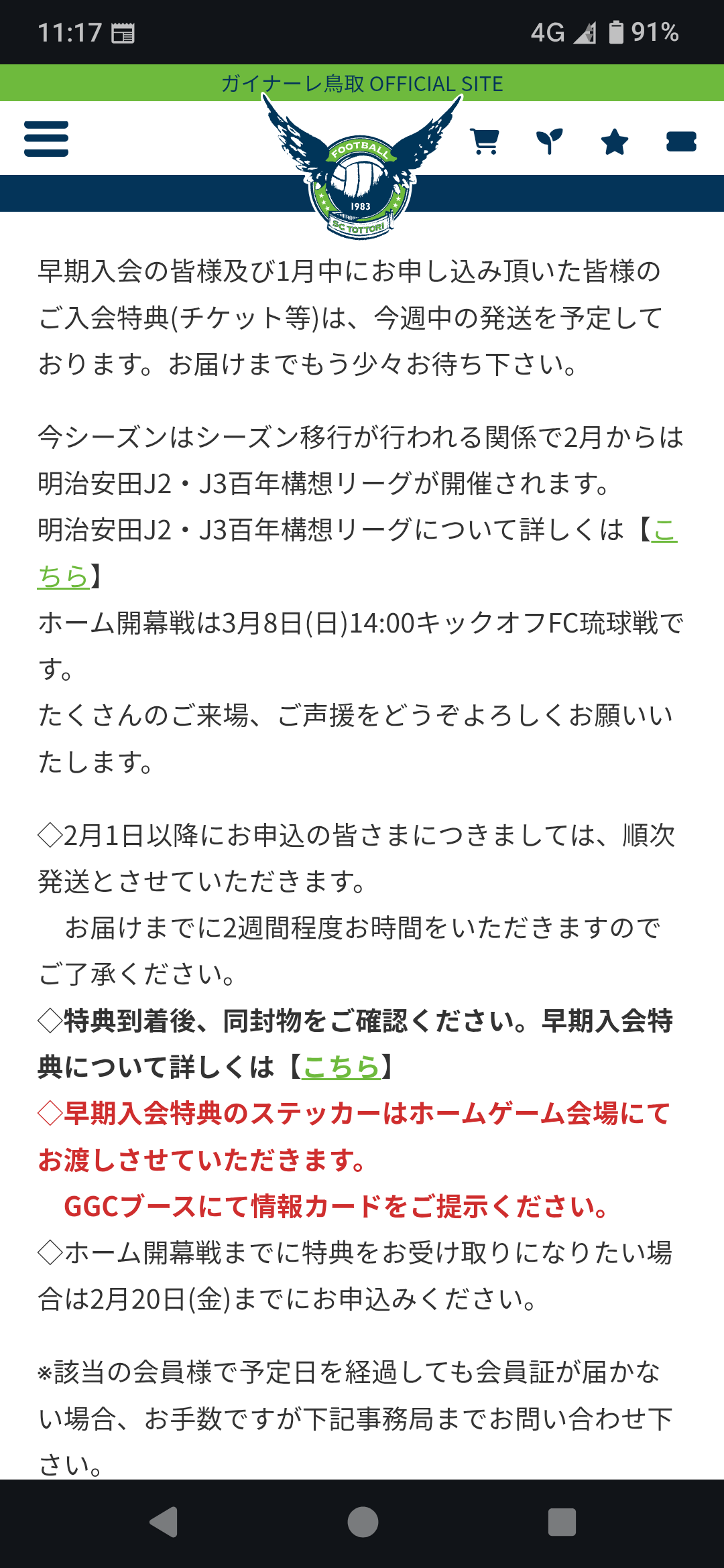724x1568 pixels.
Task: Tap the Gainare Tottori crest logo
Action: point(361,181)
